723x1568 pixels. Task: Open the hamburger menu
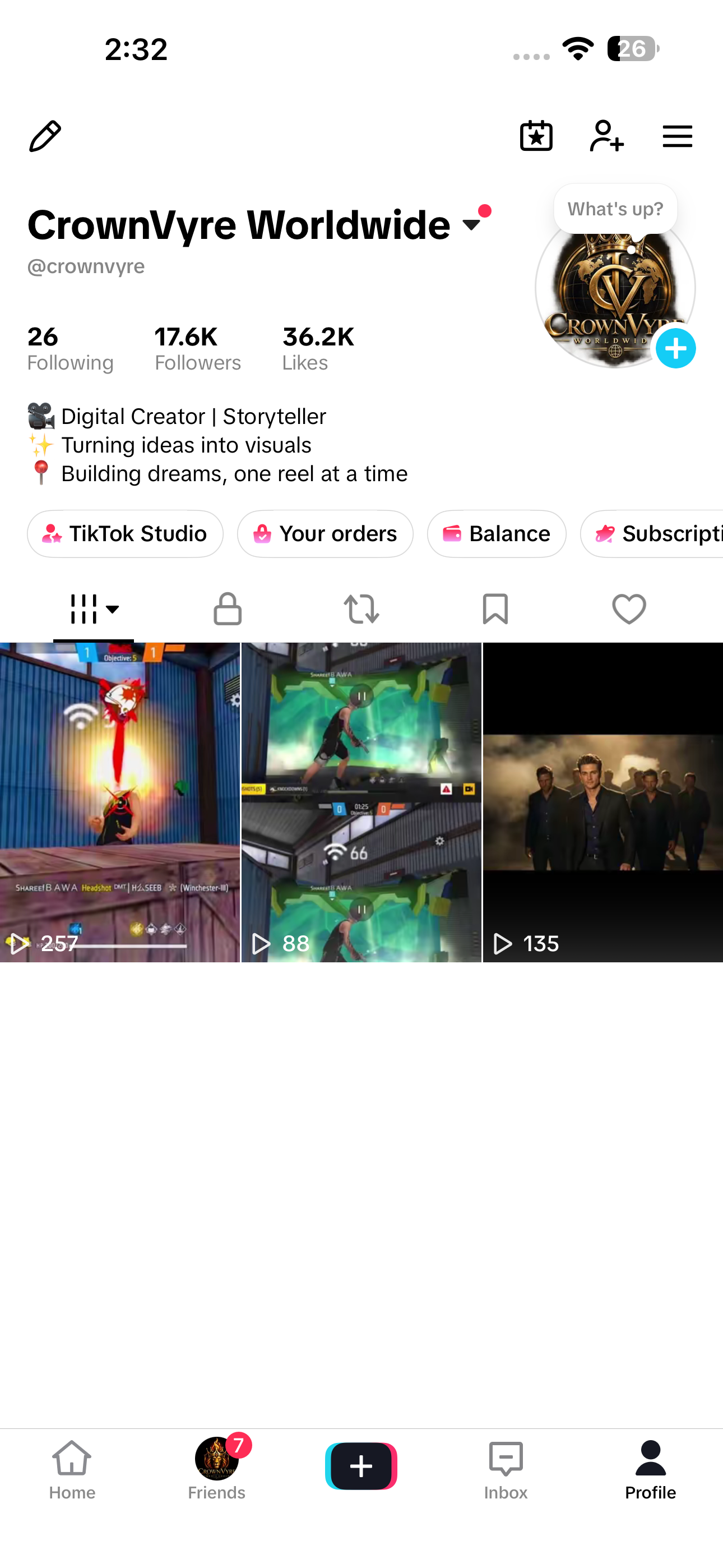[x=678, y=136]
